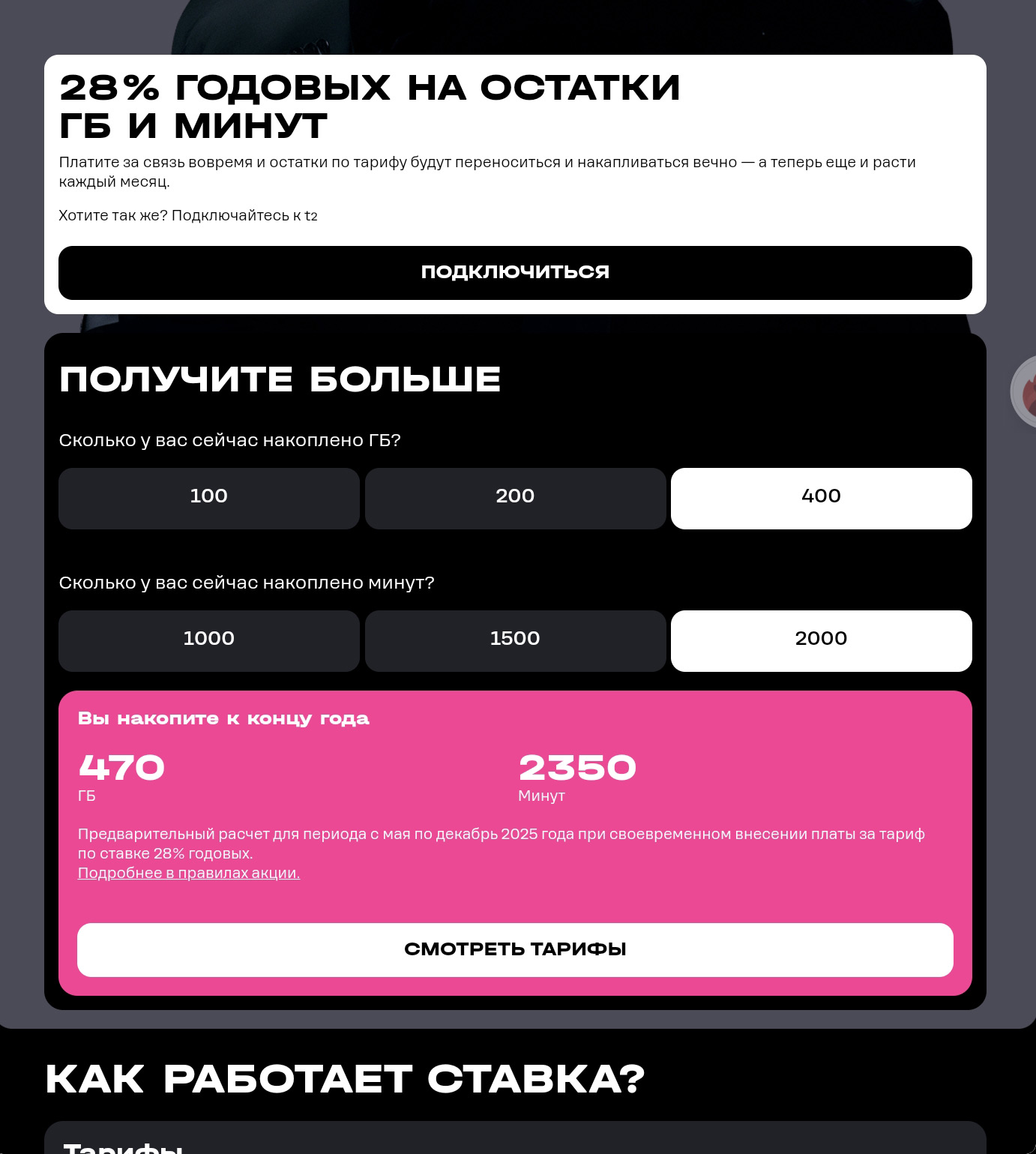Image resolution: width=1036 pixels, height=1154 pixels.
Task: Choose 200 ГБ accumulated option
Action: [515, 498]
